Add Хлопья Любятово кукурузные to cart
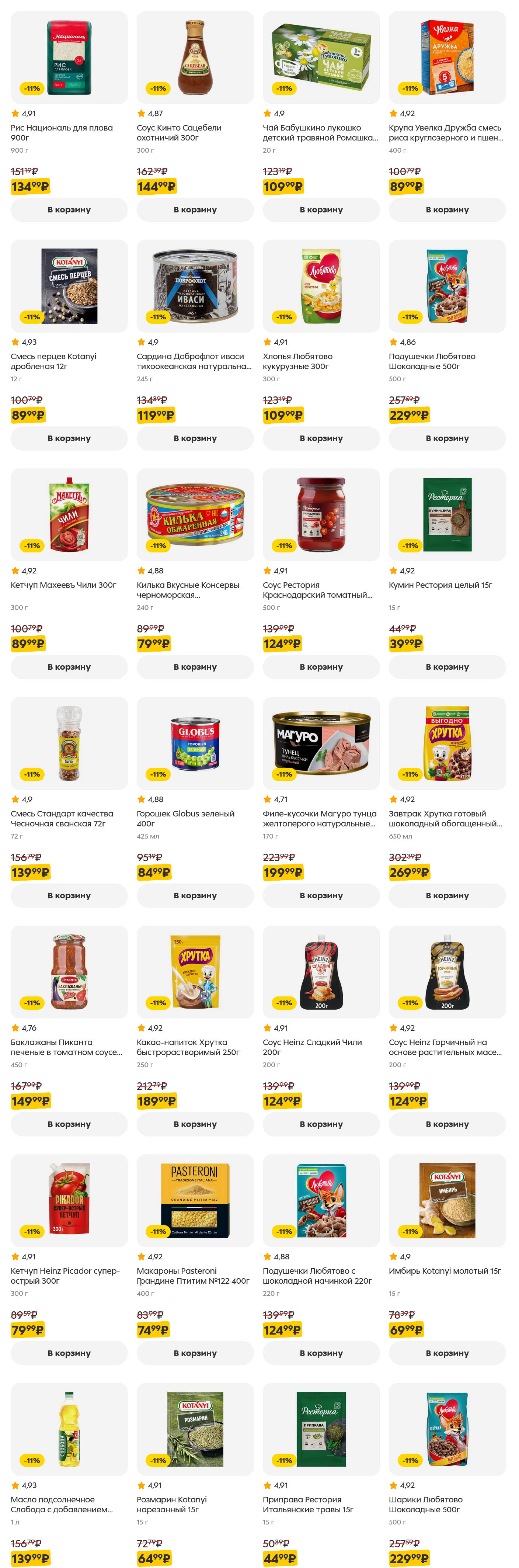Image resolution: width=519 pixels, height=1568 pixels. coord(321,438)
